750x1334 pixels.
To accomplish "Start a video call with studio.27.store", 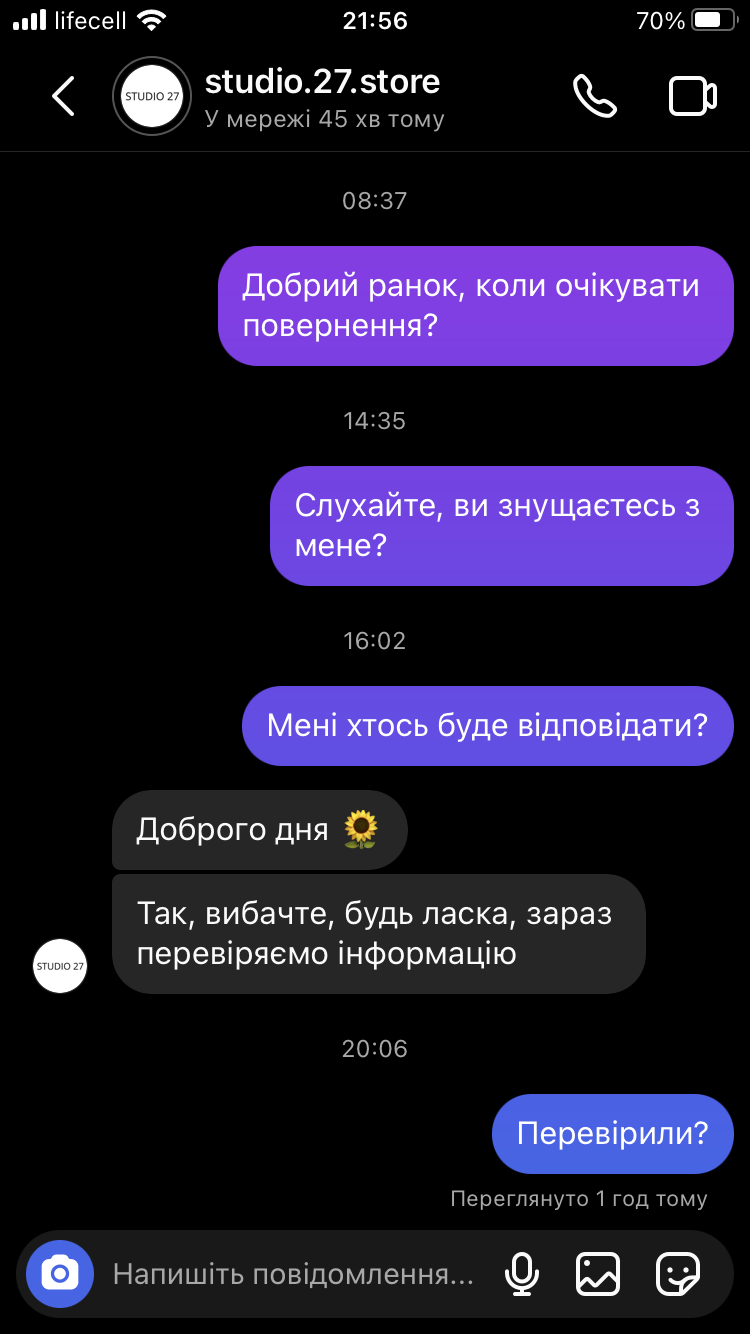I will tap(692, 96).
